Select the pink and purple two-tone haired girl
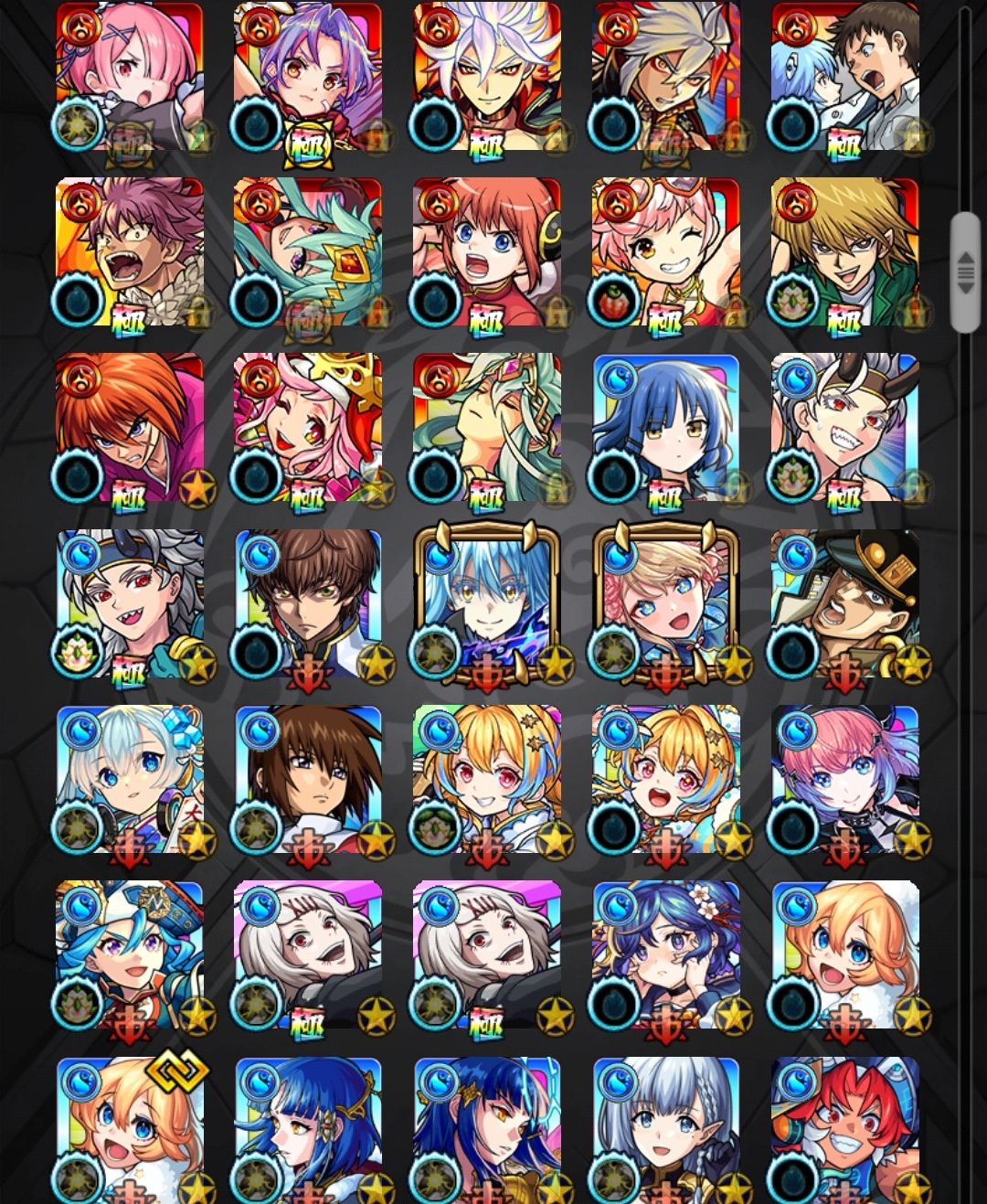Viewport: 987px width, 1204px height. pyautogui.click(x=844, y=779)
